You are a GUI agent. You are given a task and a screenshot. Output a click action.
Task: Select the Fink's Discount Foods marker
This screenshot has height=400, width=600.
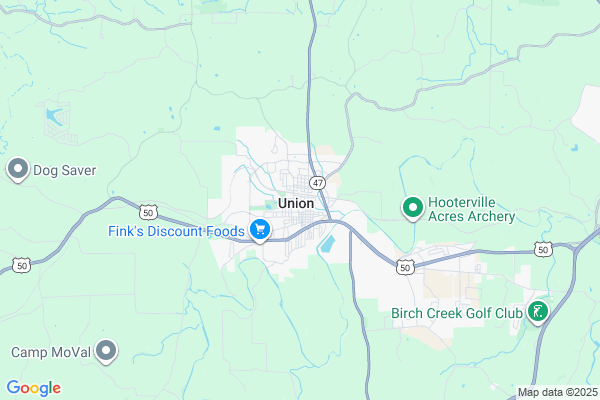point(259,231)
